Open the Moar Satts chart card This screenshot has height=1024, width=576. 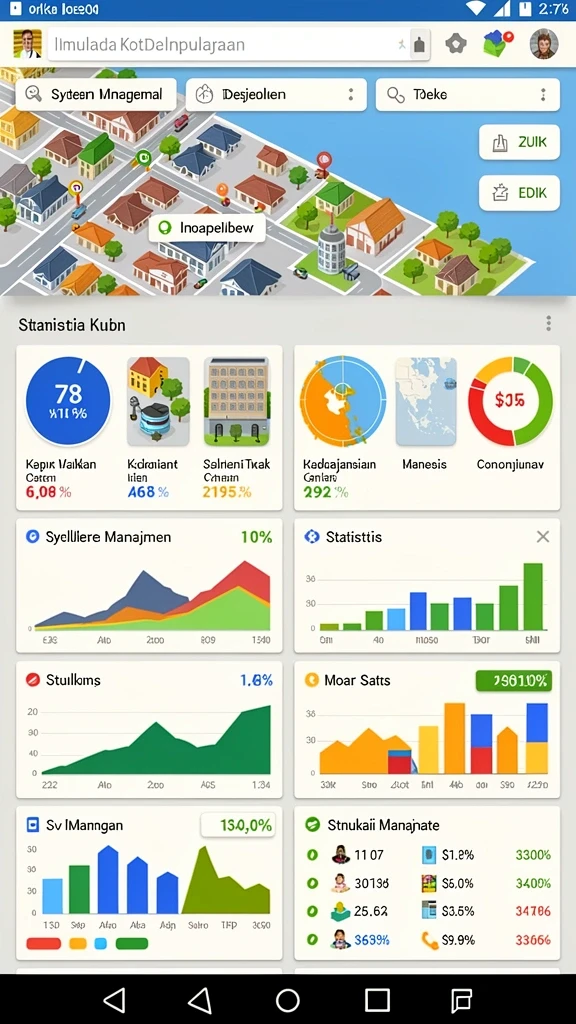point(427,729)
